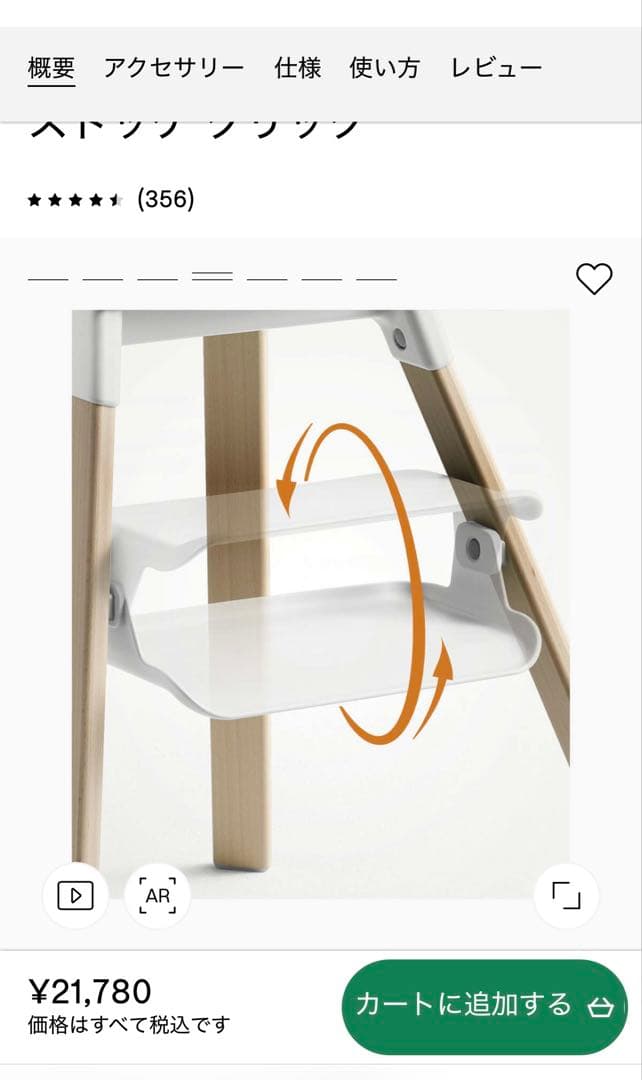
Task: Open the 使い方 tab
Action: point(386,69)
